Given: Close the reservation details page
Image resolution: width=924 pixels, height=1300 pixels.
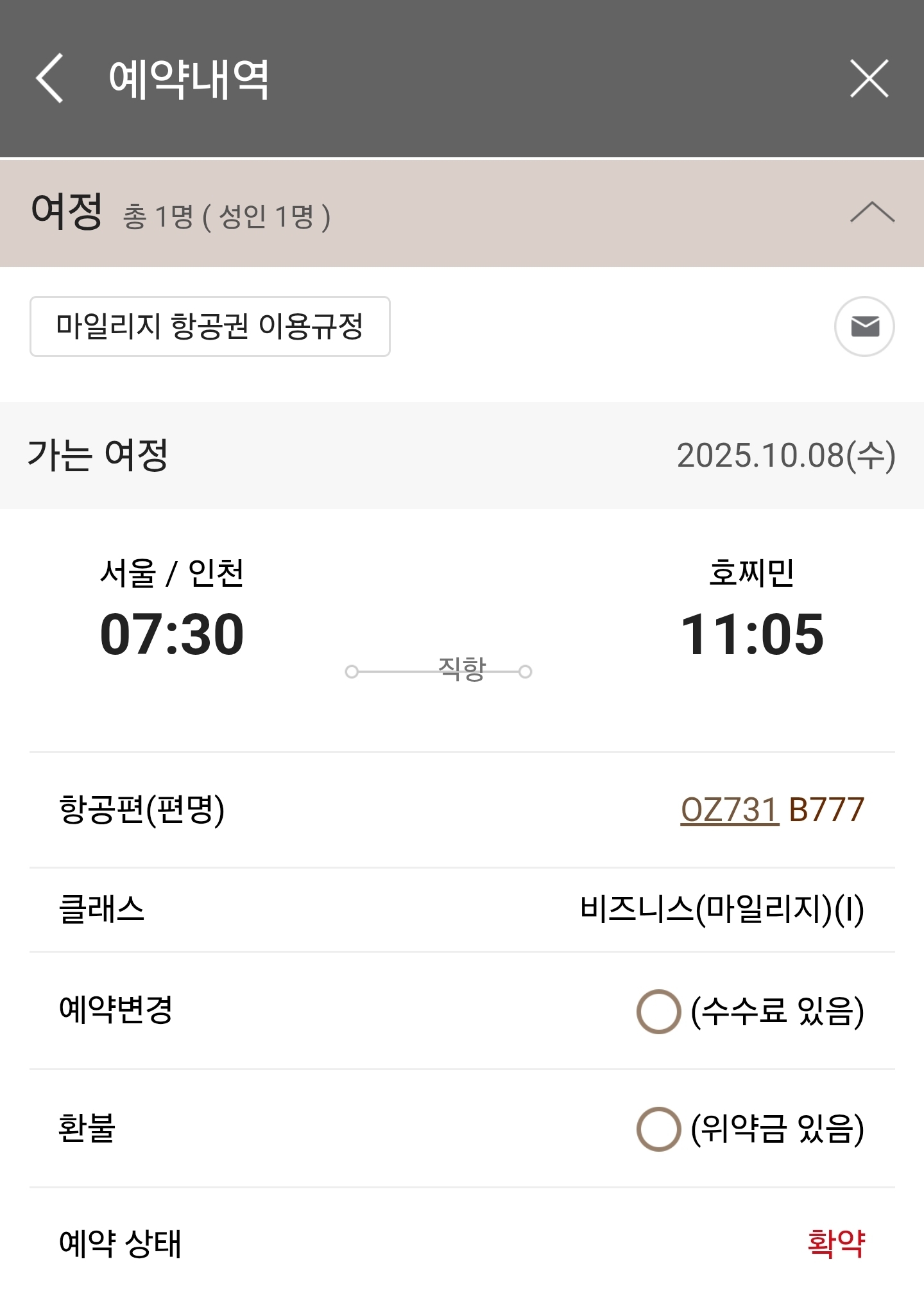Looking at the screenshot, I should (x=869, y=78).
